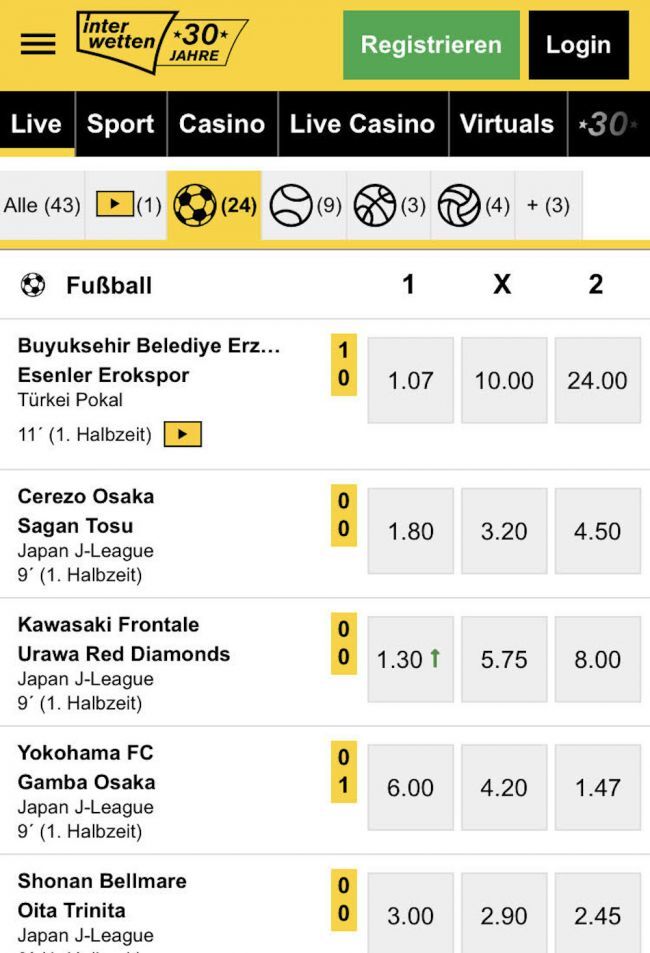Filter by basketball events (3)
The height and width of the screenshot is (953, 650).
pos(389,206)
